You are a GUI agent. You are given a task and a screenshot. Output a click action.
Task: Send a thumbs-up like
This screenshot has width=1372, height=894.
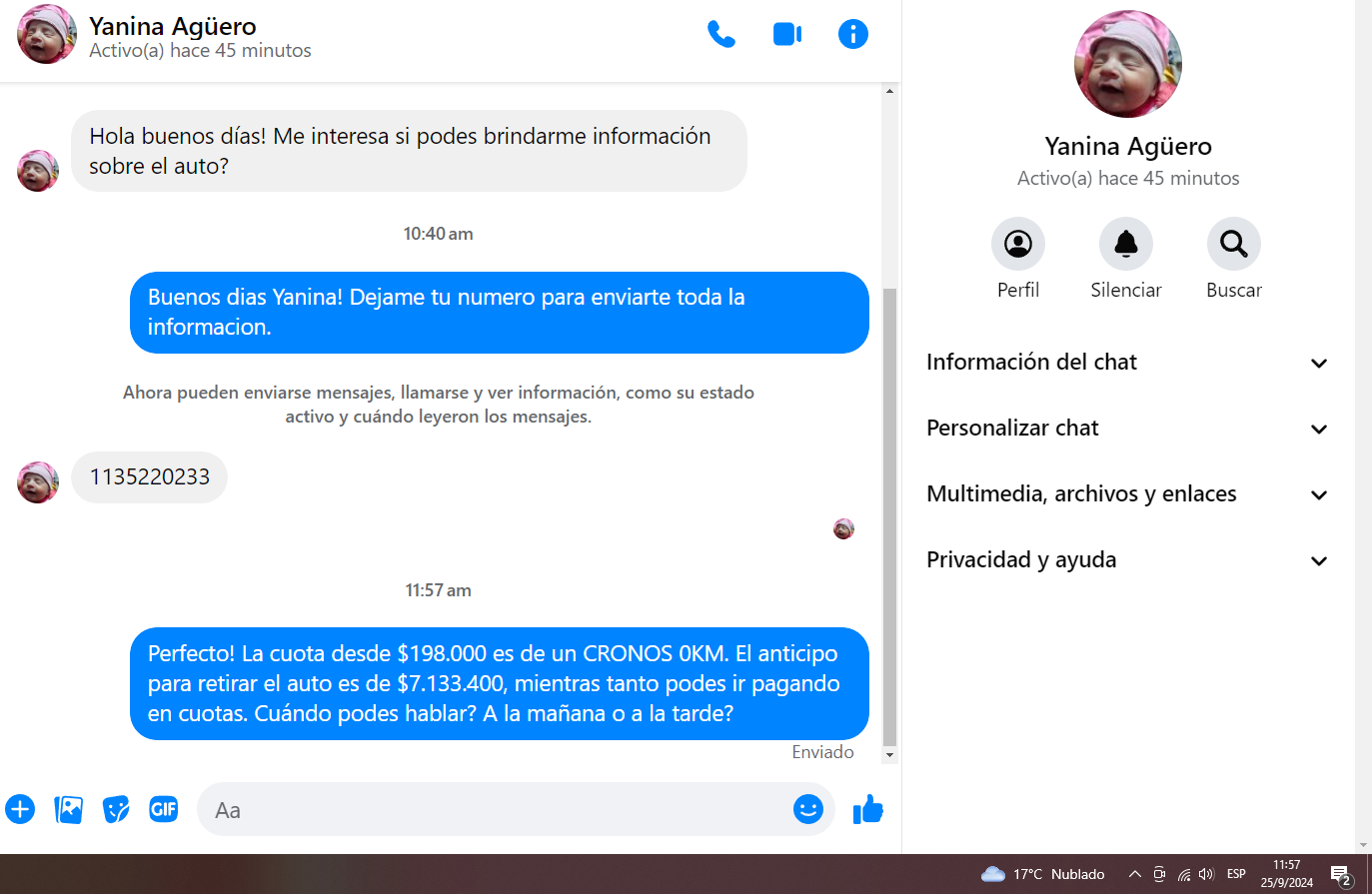coord(867,809)
